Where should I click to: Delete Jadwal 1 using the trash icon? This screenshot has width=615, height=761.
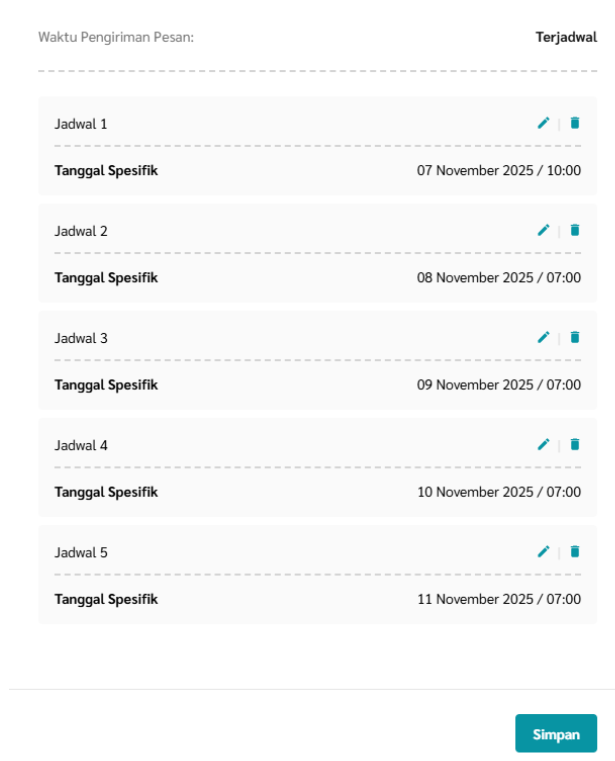click(x=575, y=123)
